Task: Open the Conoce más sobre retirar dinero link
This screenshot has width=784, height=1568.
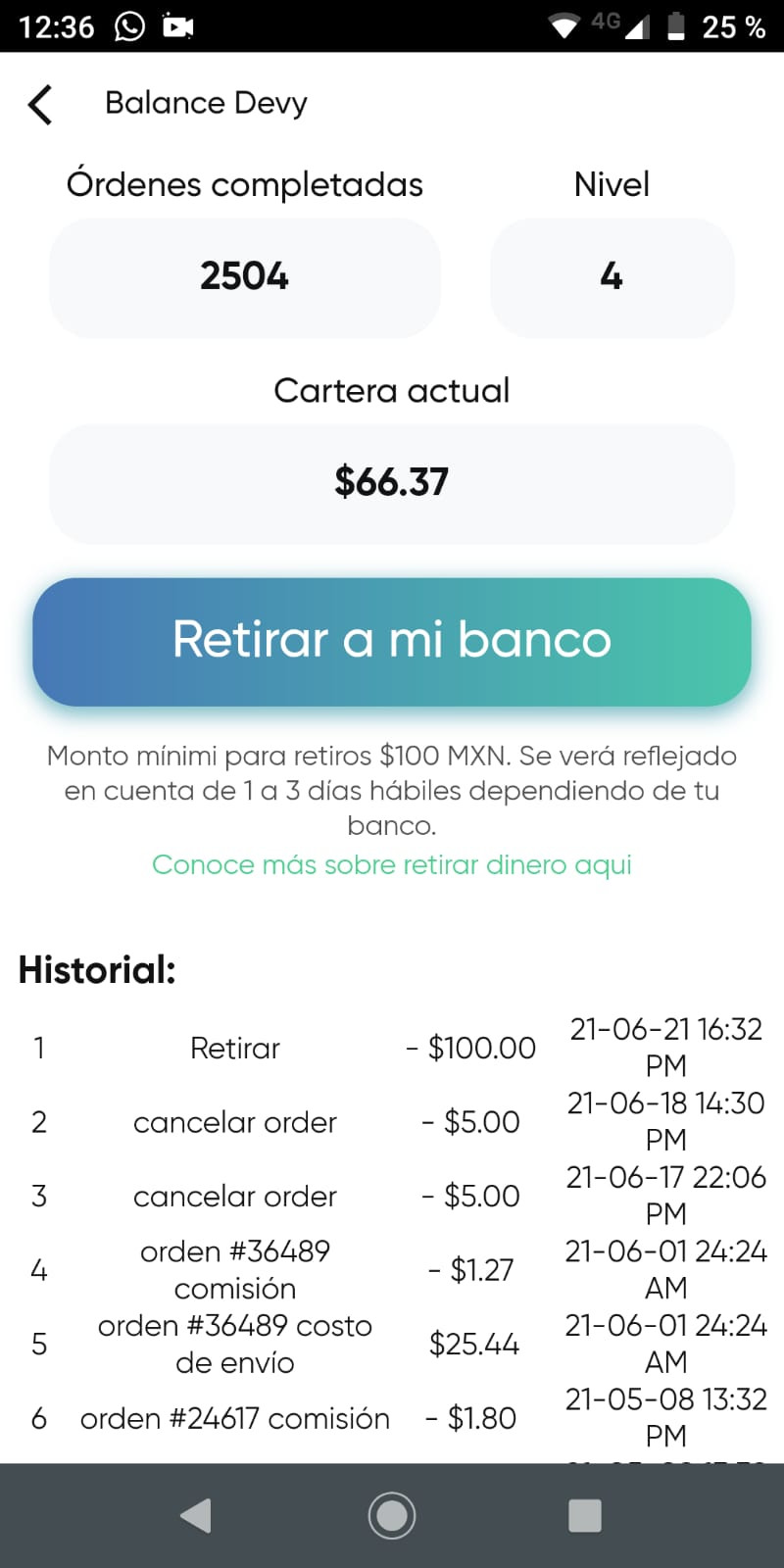Action: tap(392, 864)
